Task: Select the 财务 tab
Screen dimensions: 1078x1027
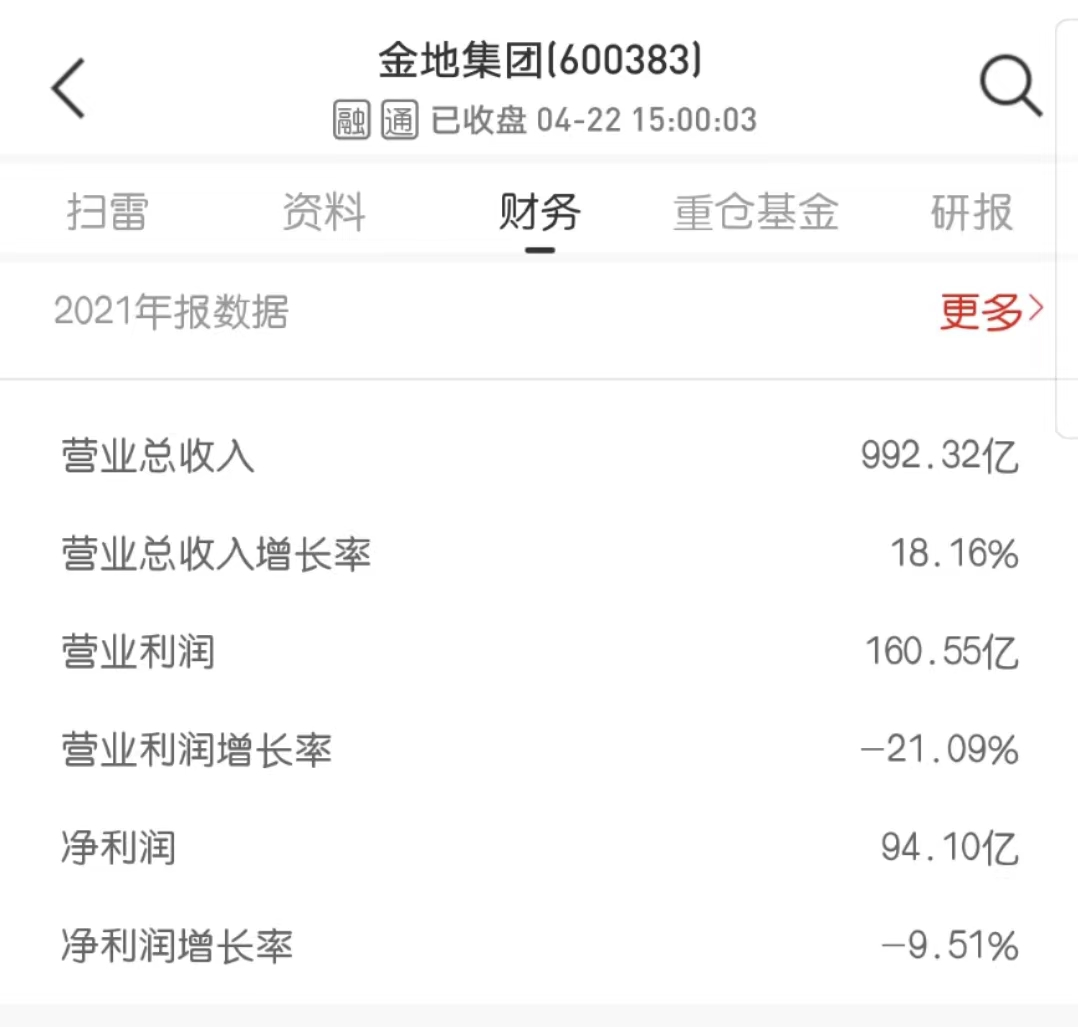Action: (x=540, y=212)
